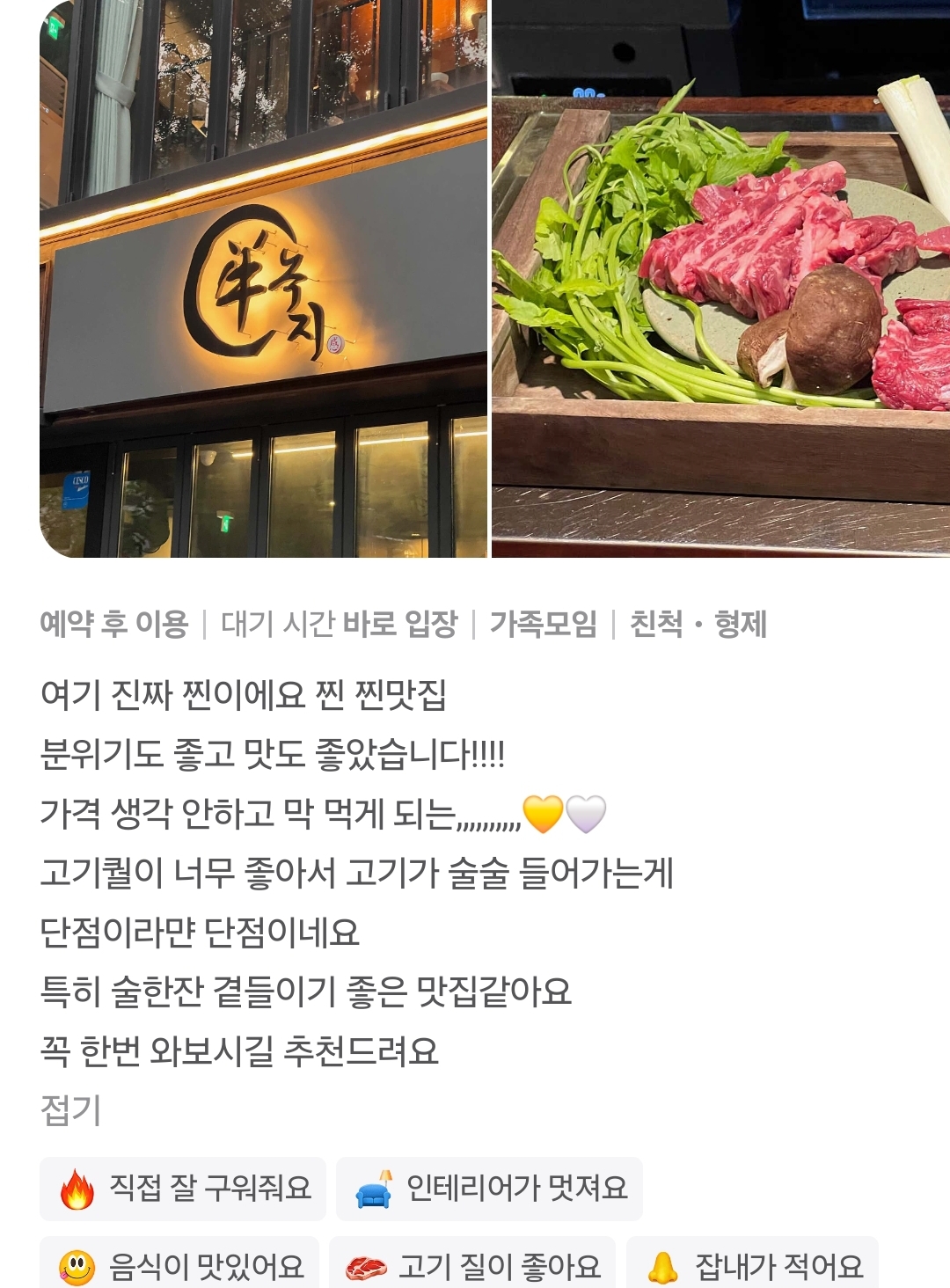
Task: Select the 인테리어가 멋져요 tag
Action: click(489, 1189)
